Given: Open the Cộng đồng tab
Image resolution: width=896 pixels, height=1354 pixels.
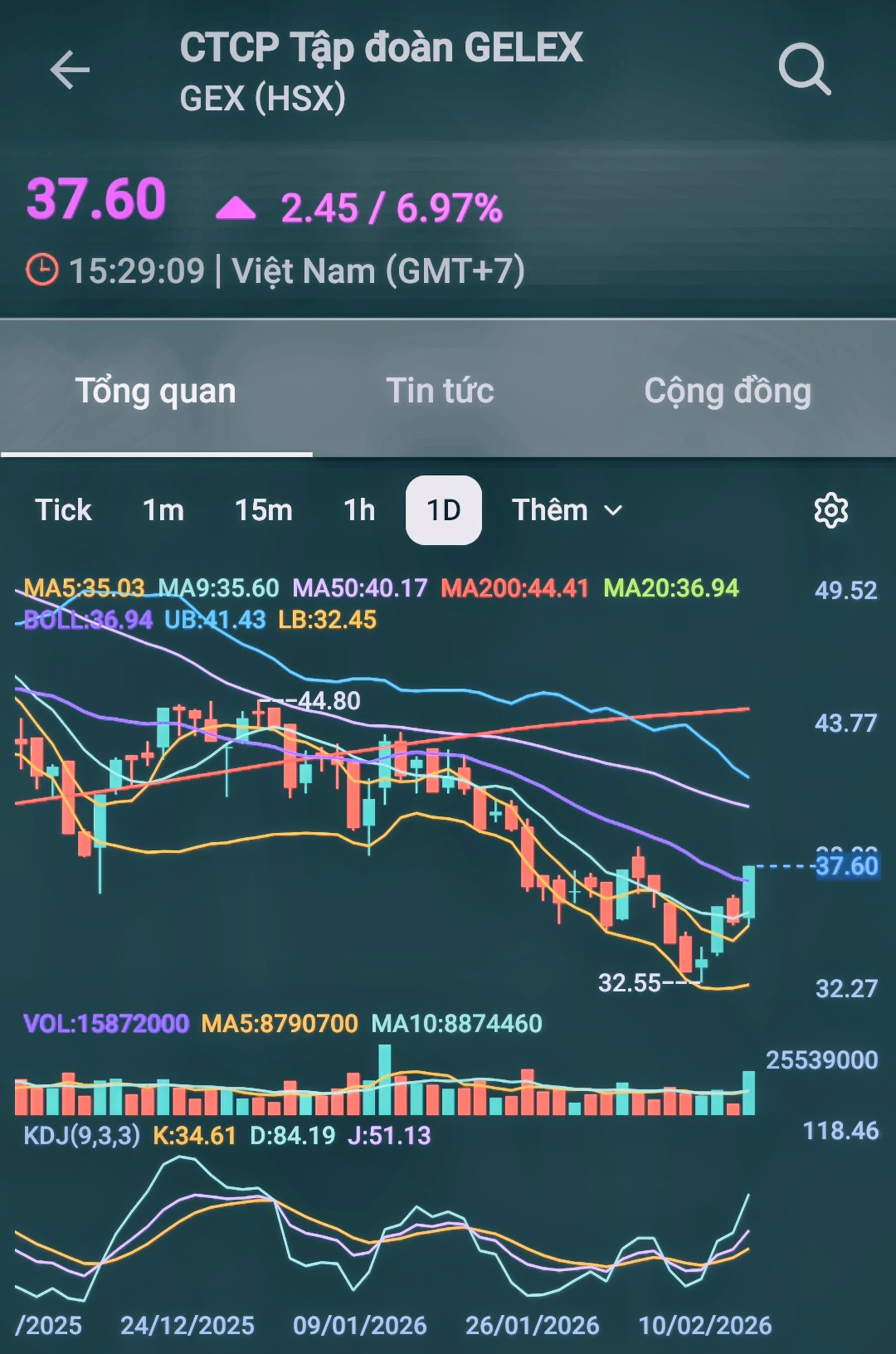Looking at the screenshot, I should 728,391.
